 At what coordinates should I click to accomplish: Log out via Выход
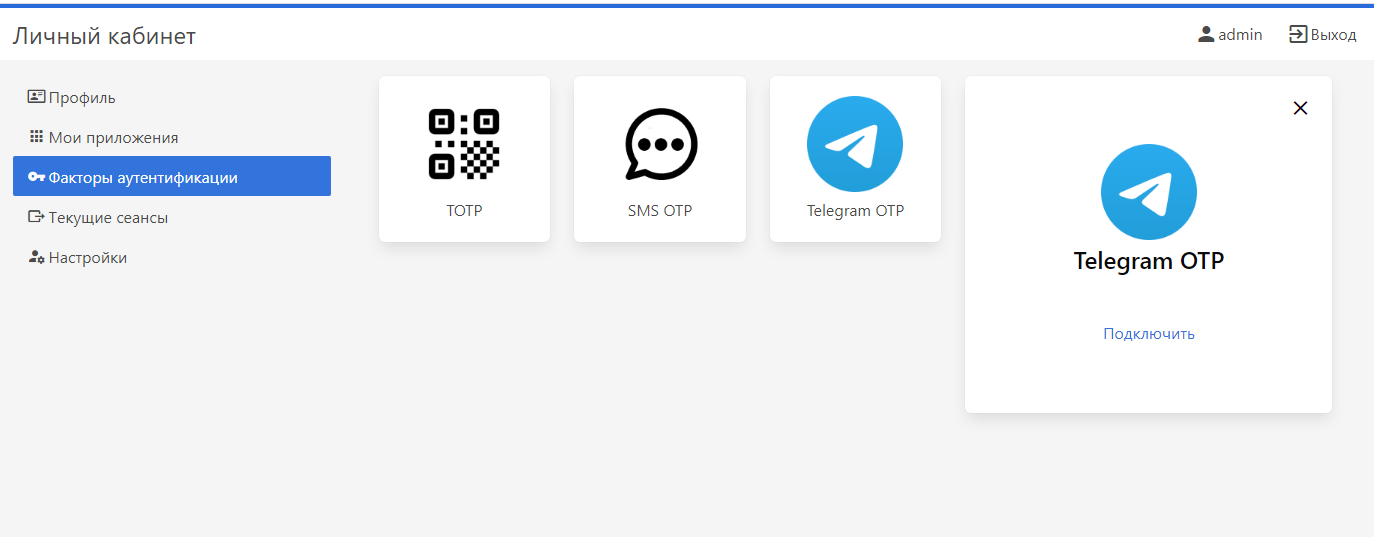tap(1322, 35)
